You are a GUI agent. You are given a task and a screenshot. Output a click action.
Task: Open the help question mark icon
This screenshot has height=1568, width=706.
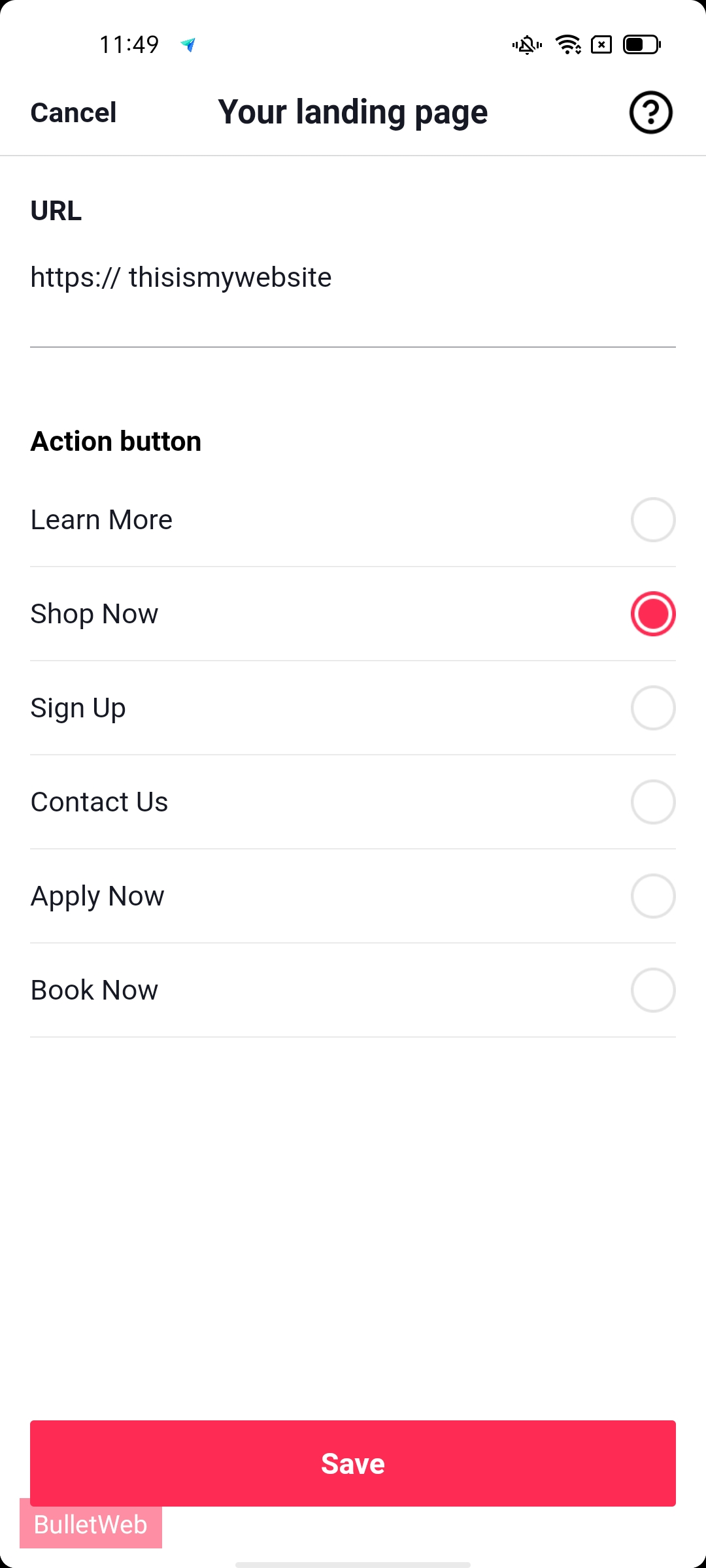click(x=650, y=112)
